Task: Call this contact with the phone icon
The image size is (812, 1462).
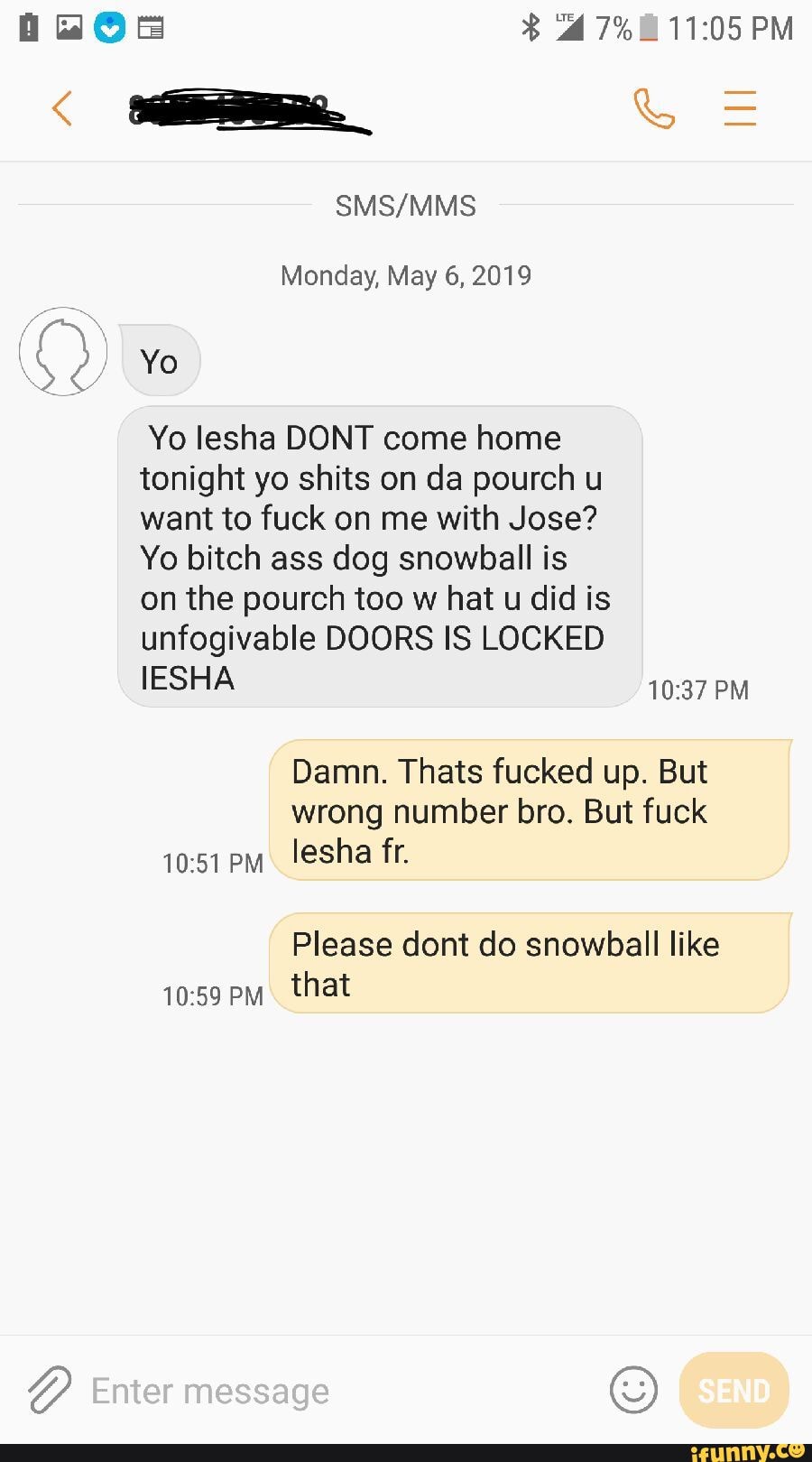Action: tap(653, 108)
